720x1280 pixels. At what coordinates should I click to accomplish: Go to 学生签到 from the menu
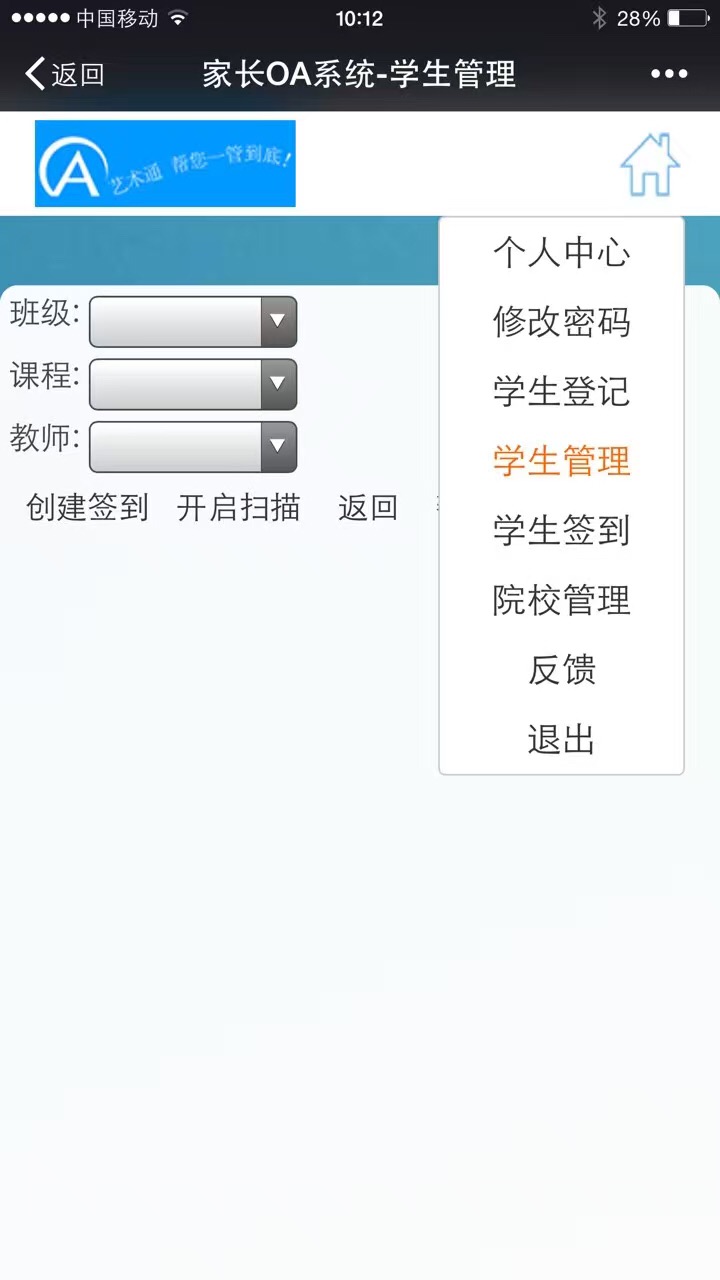pyautogui.click(x=561, y=530)
